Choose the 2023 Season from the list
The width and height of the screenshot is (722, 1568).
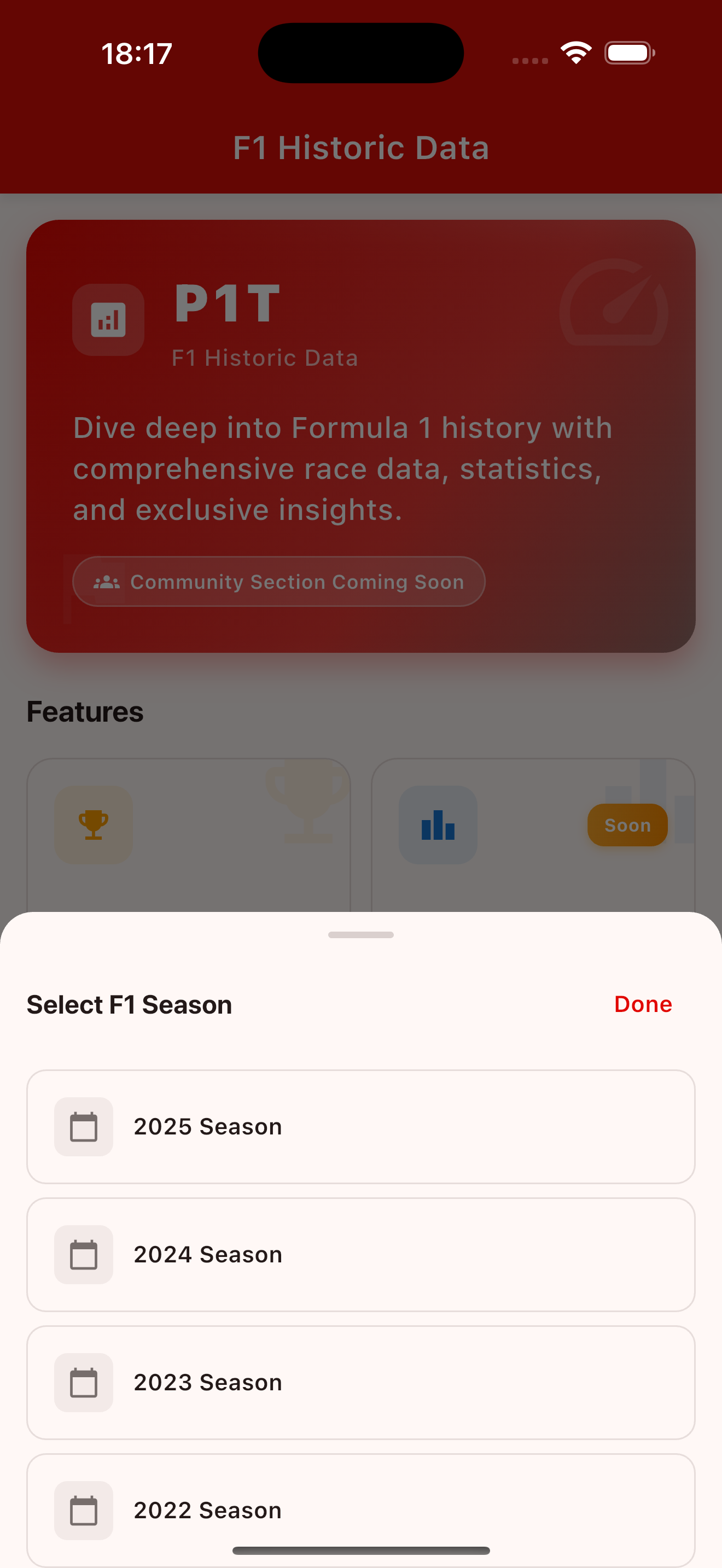pyautogui.click(x=360, y=1382)
